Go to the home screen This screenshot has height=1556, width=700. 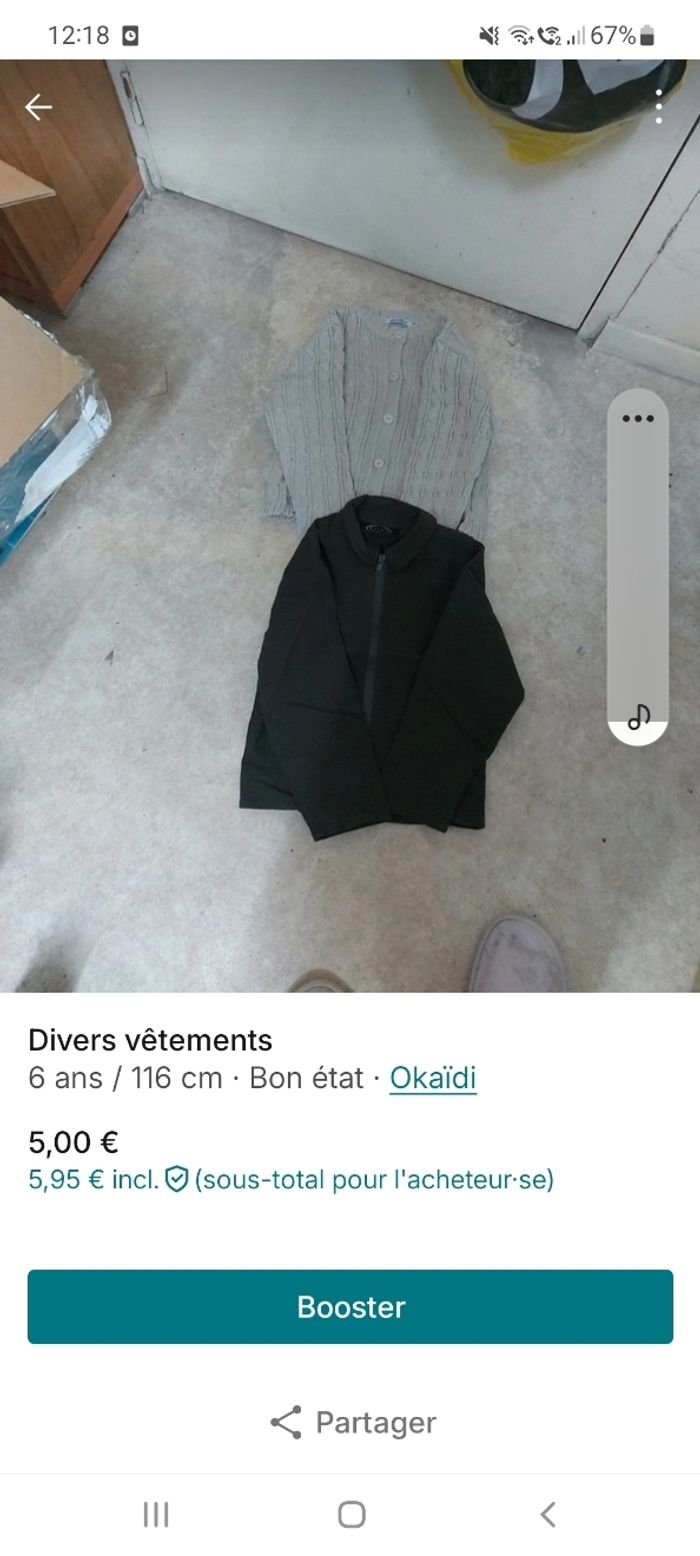351,1514
